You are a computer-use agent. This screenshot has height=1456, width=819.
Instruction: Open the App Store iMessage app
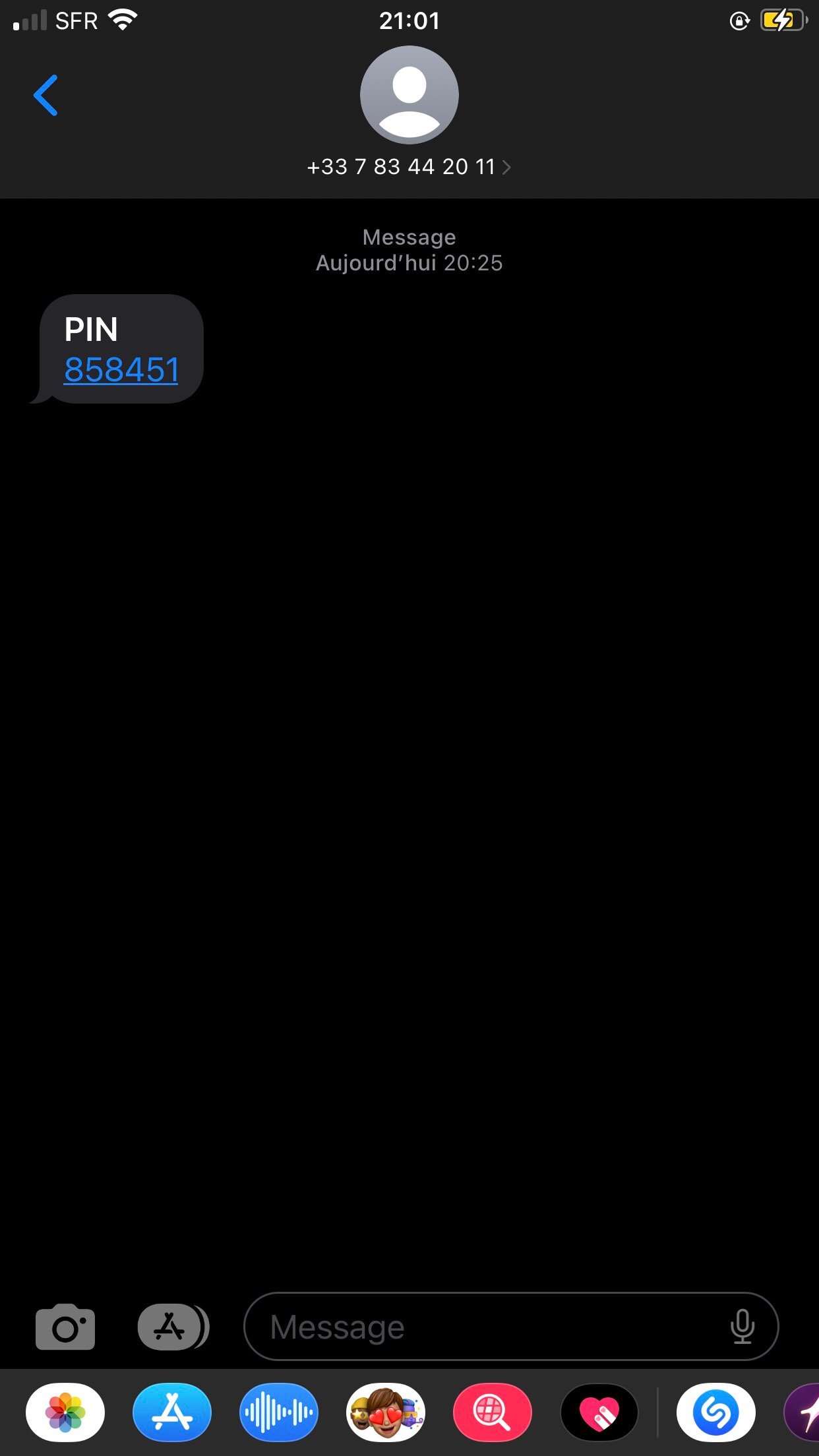point(172,1412)
